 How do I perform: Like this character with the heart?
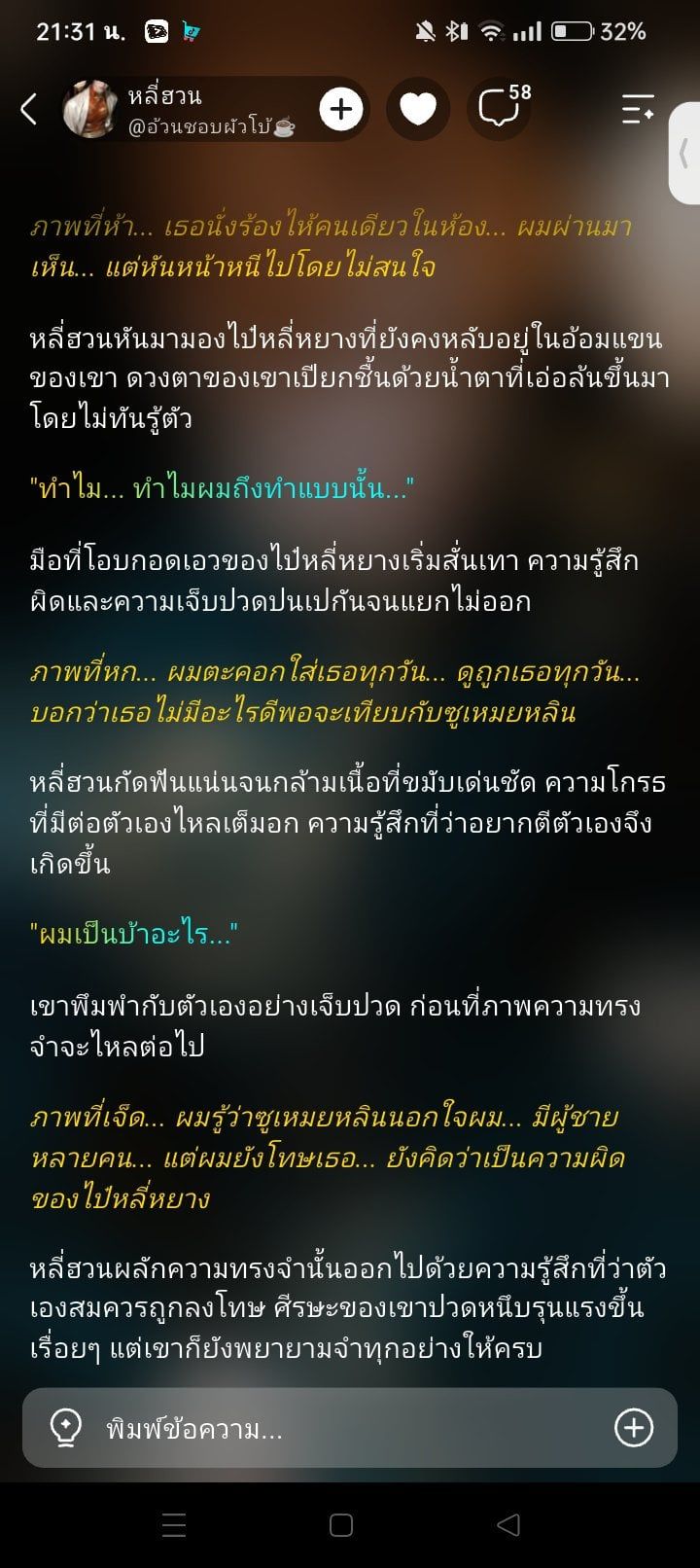coord(418,109)
